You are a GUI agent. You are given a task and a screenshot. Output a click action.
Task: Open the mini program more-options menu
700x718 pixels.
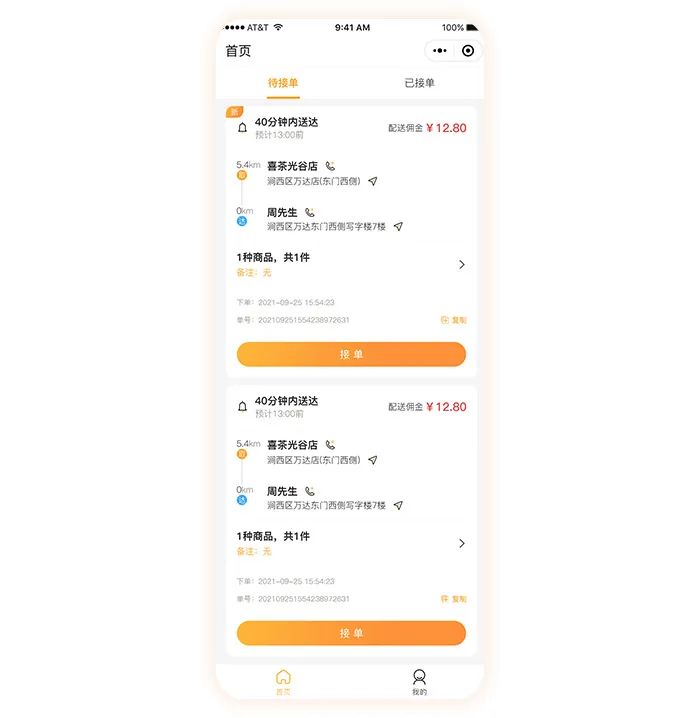(439, 51)
